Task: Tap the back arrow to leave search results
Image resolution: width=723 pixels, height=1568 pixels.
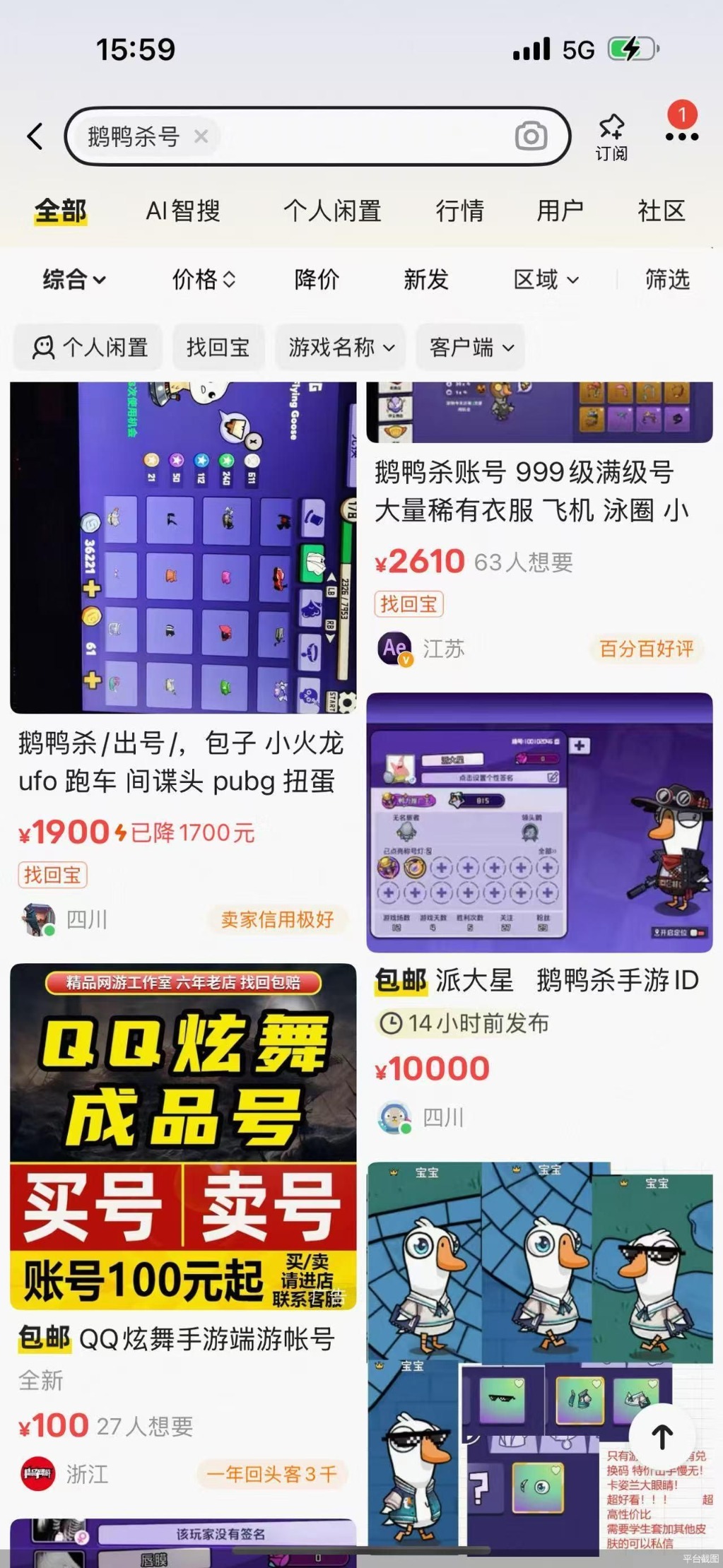Action: tap(35, 136)
